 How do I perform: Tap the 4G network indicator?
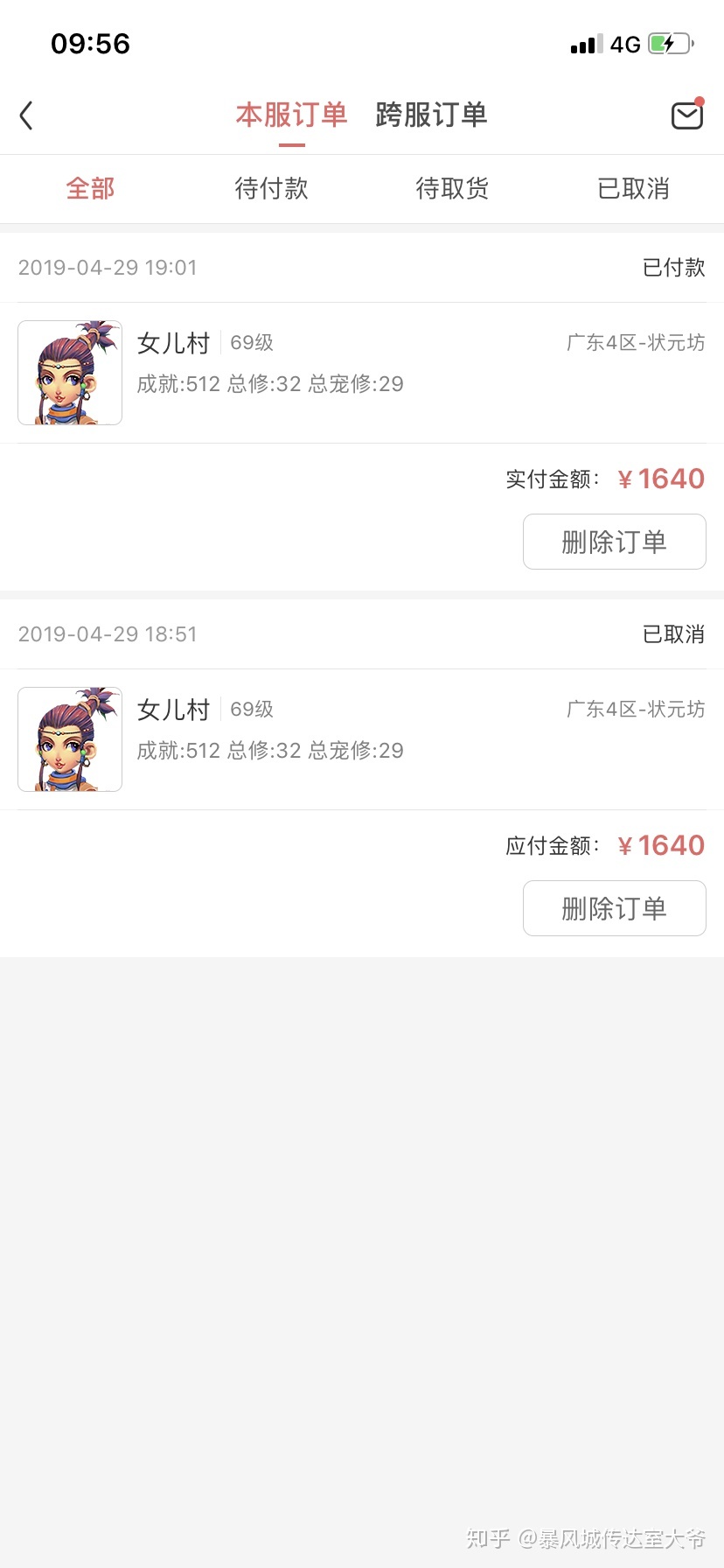tap(625, 43)
